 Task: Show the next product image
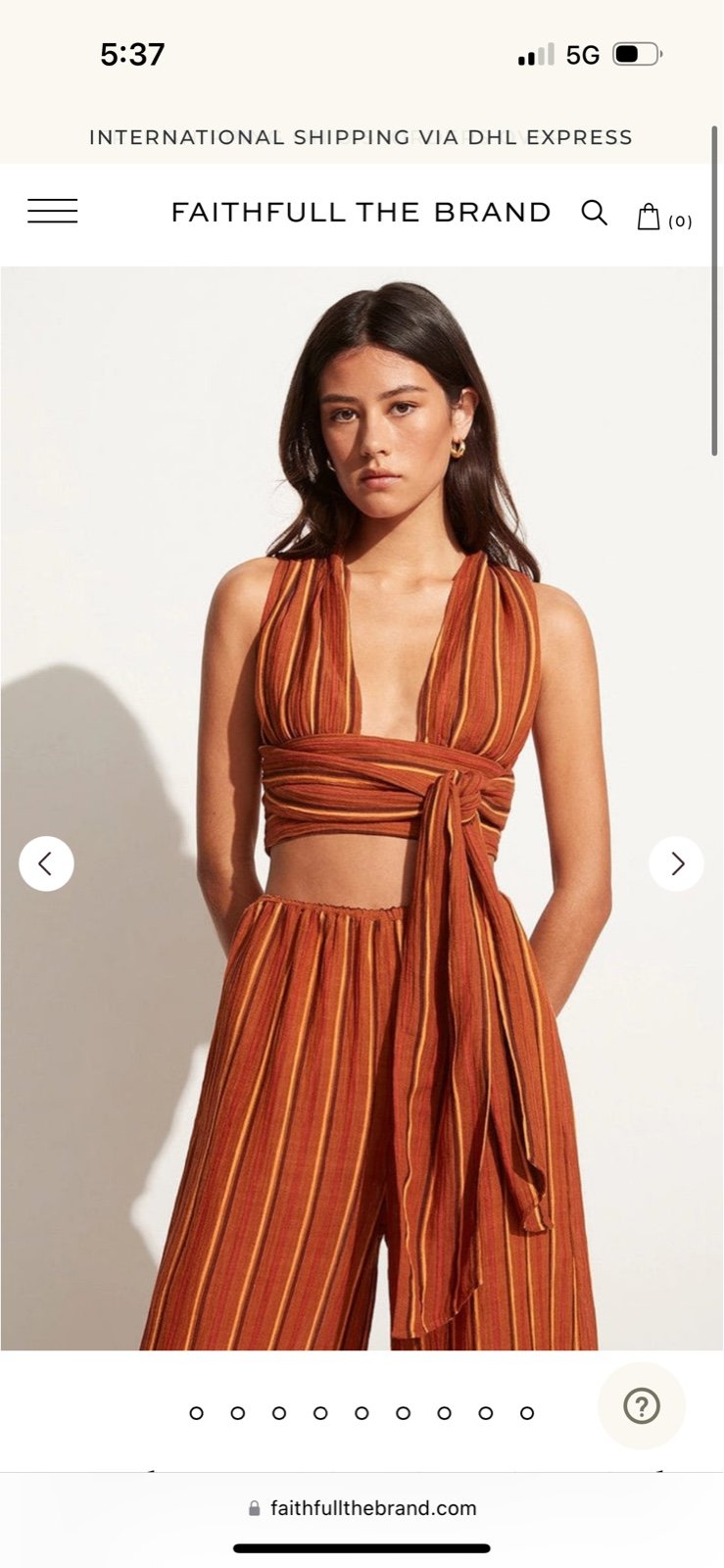(676, 863)
